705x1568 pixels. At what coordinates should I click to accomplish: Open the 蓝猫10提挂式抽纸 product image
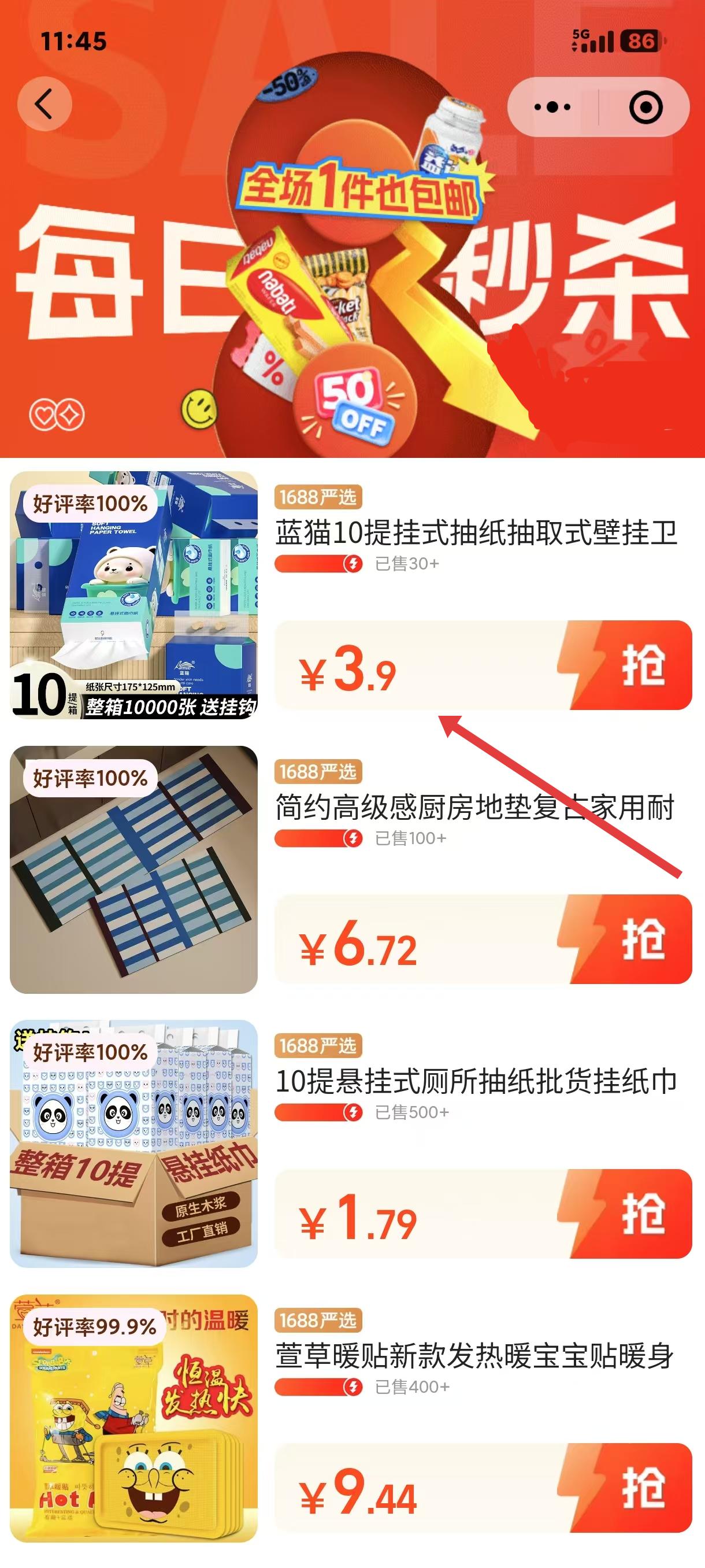(134, 596)
